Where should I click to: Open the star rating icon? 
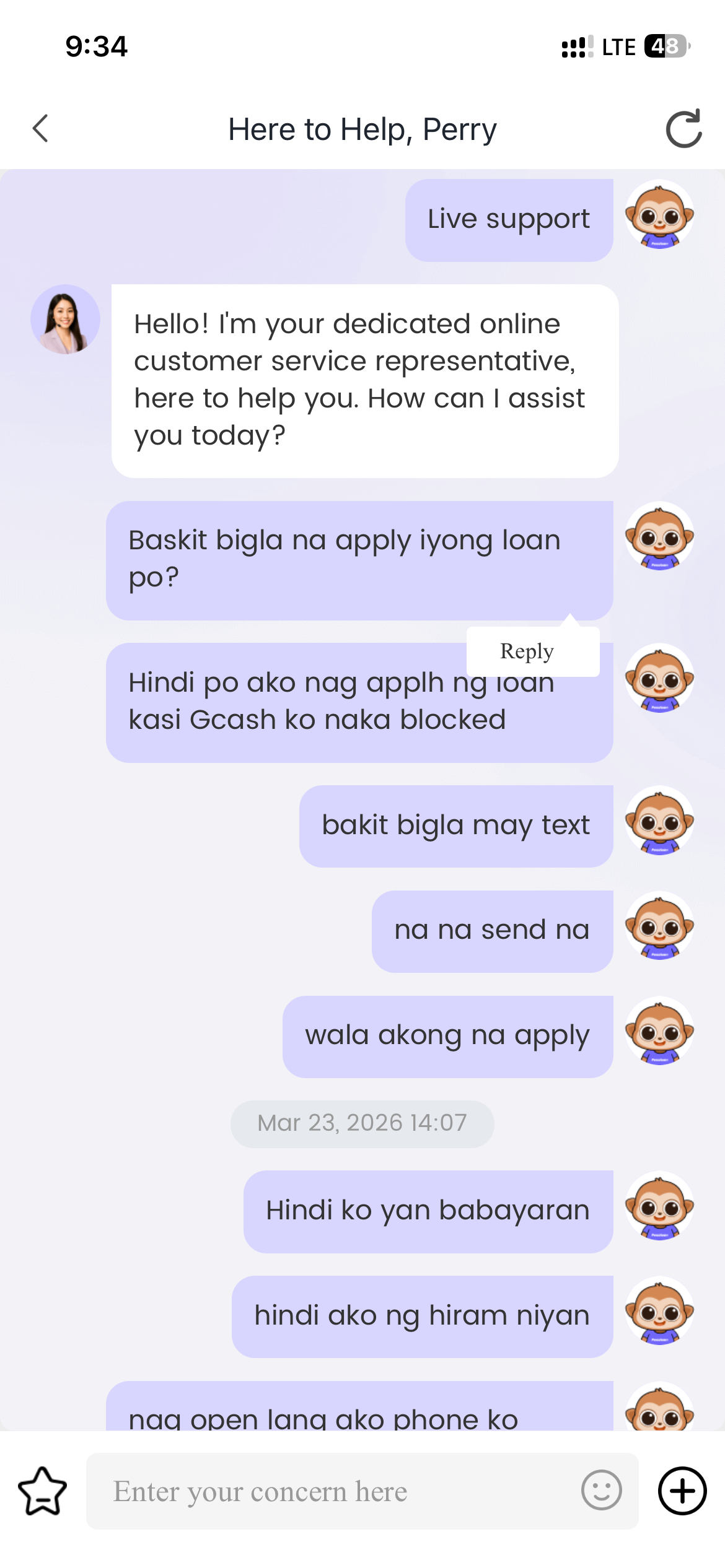coord(42,1491)
